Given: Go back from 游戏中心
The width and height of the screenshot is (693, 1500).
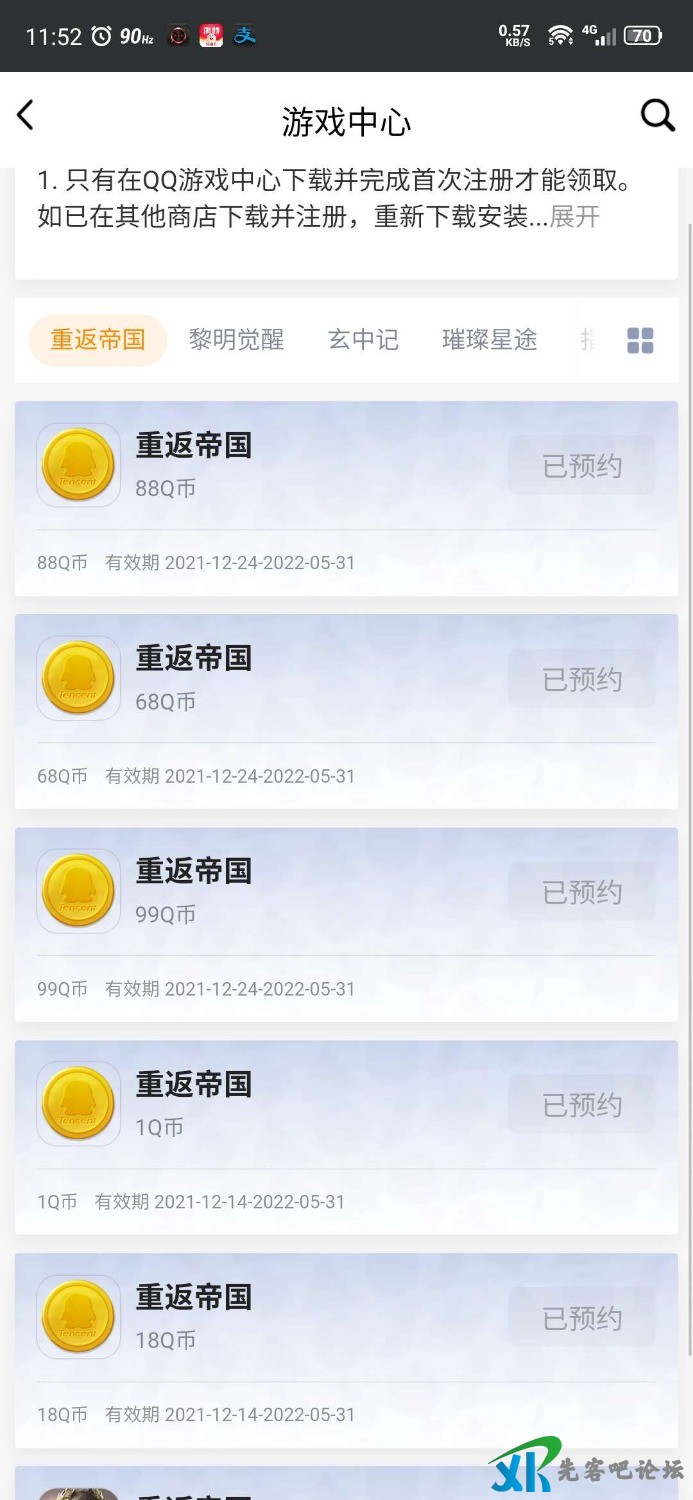Looking at the screenshot, I should (26, 116).
